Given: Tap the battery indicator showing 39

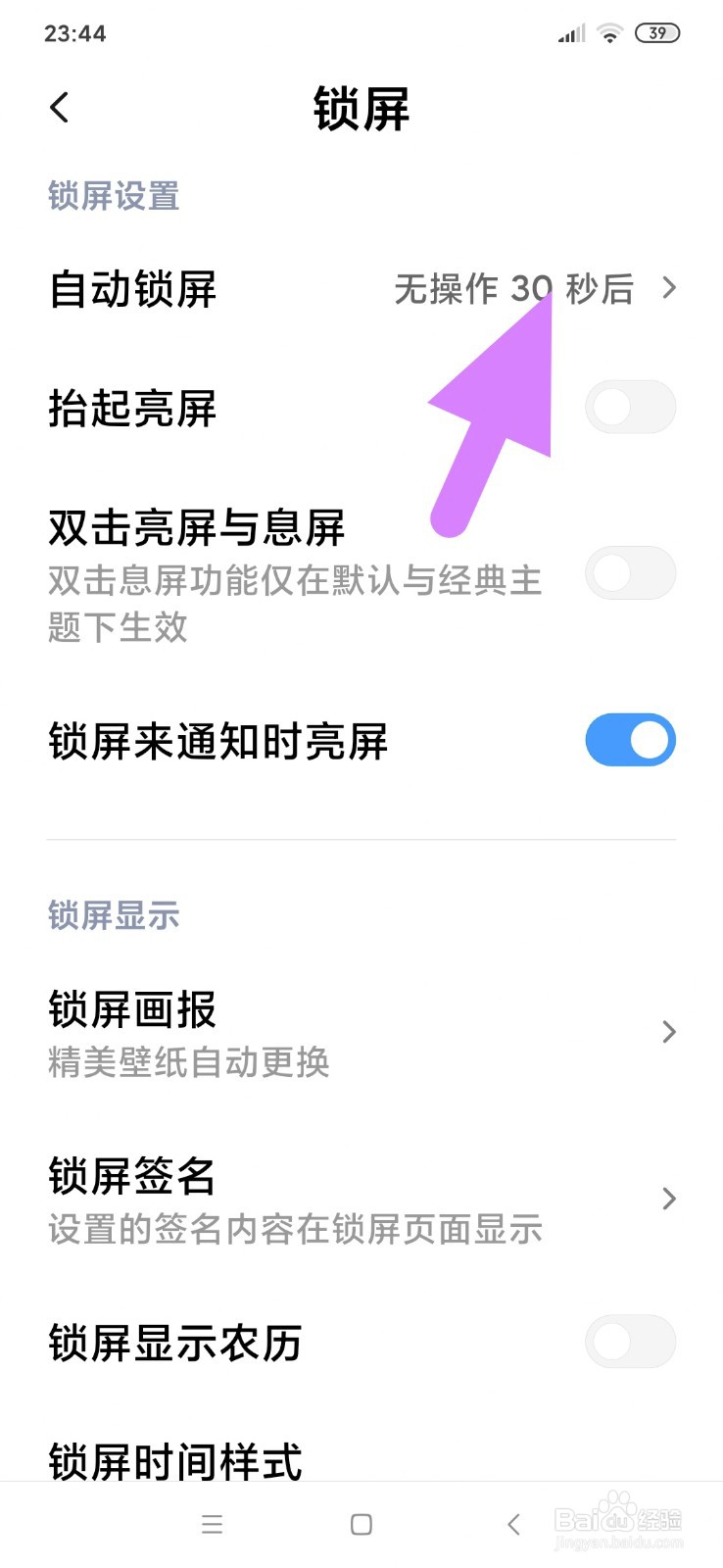Looking at the screenshot, I should (x=658, y=32).
